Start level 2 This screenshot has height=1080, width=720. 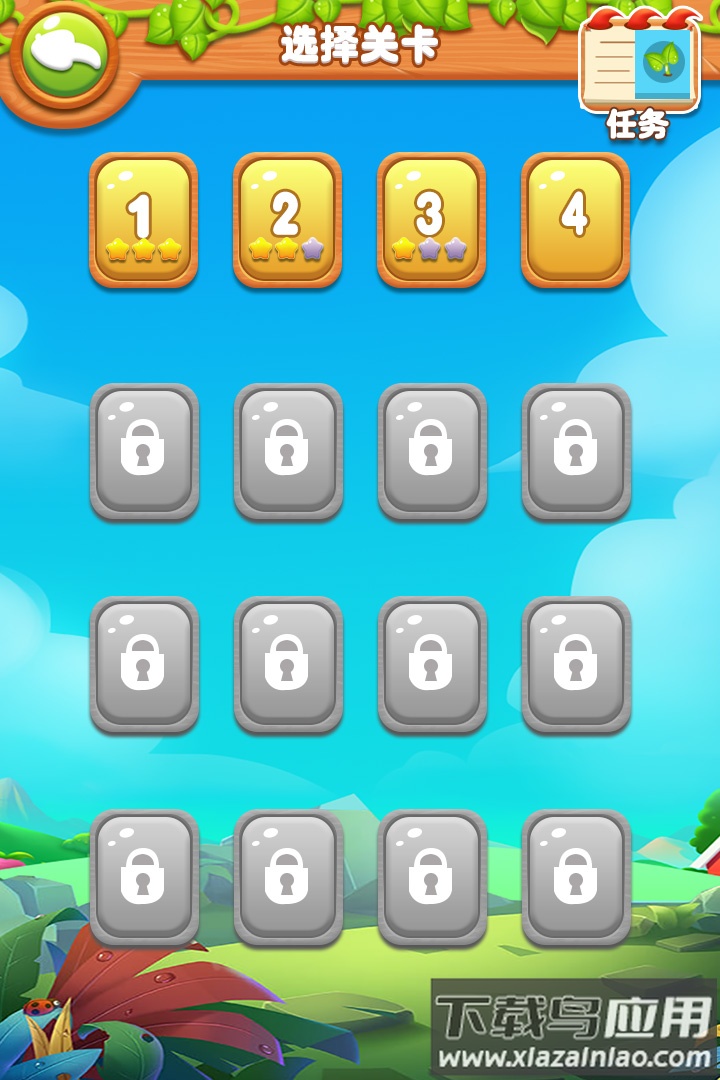coord(287,220)
